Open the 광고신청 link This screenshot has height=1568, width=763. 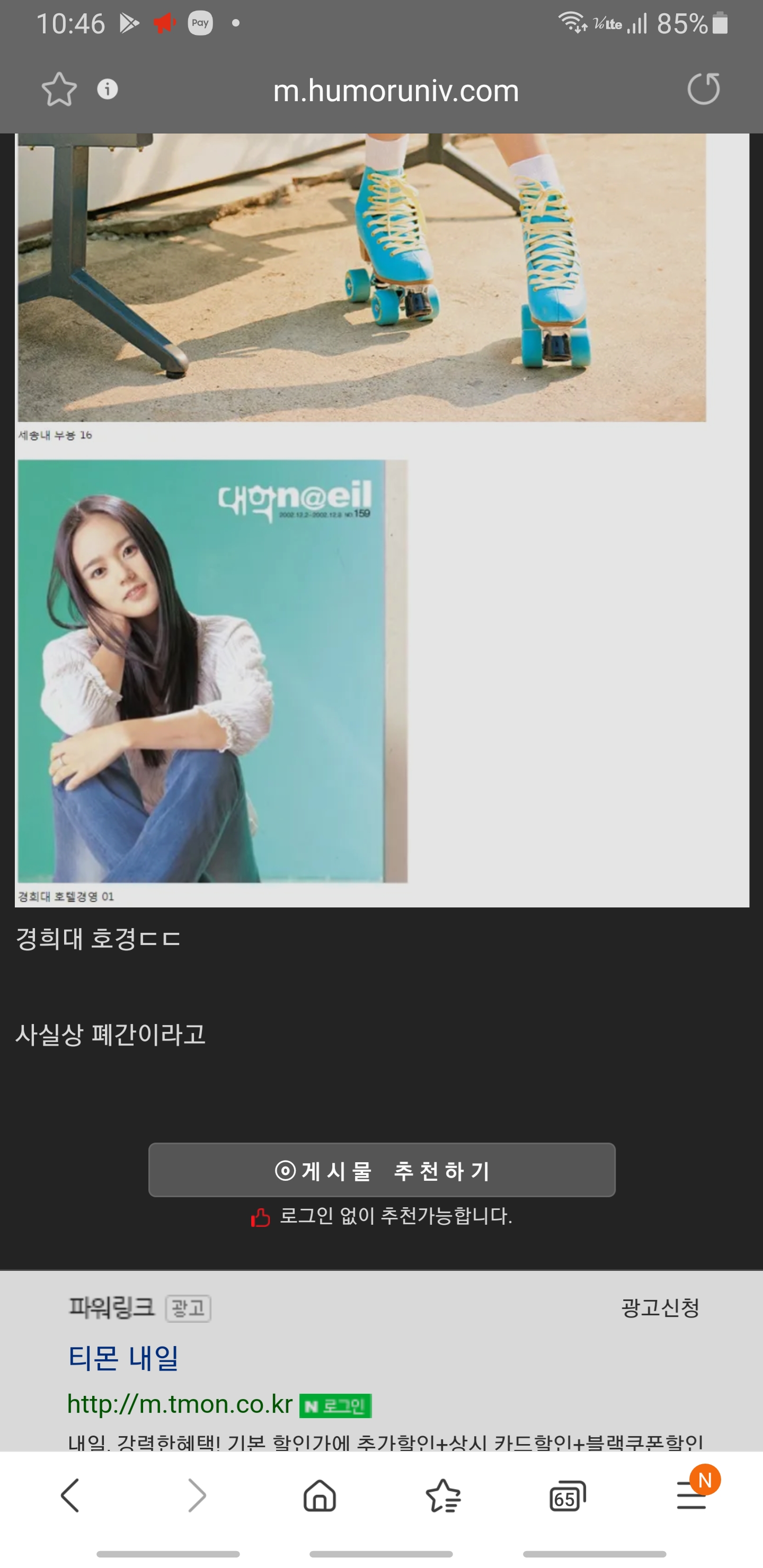coord(660,1307)
